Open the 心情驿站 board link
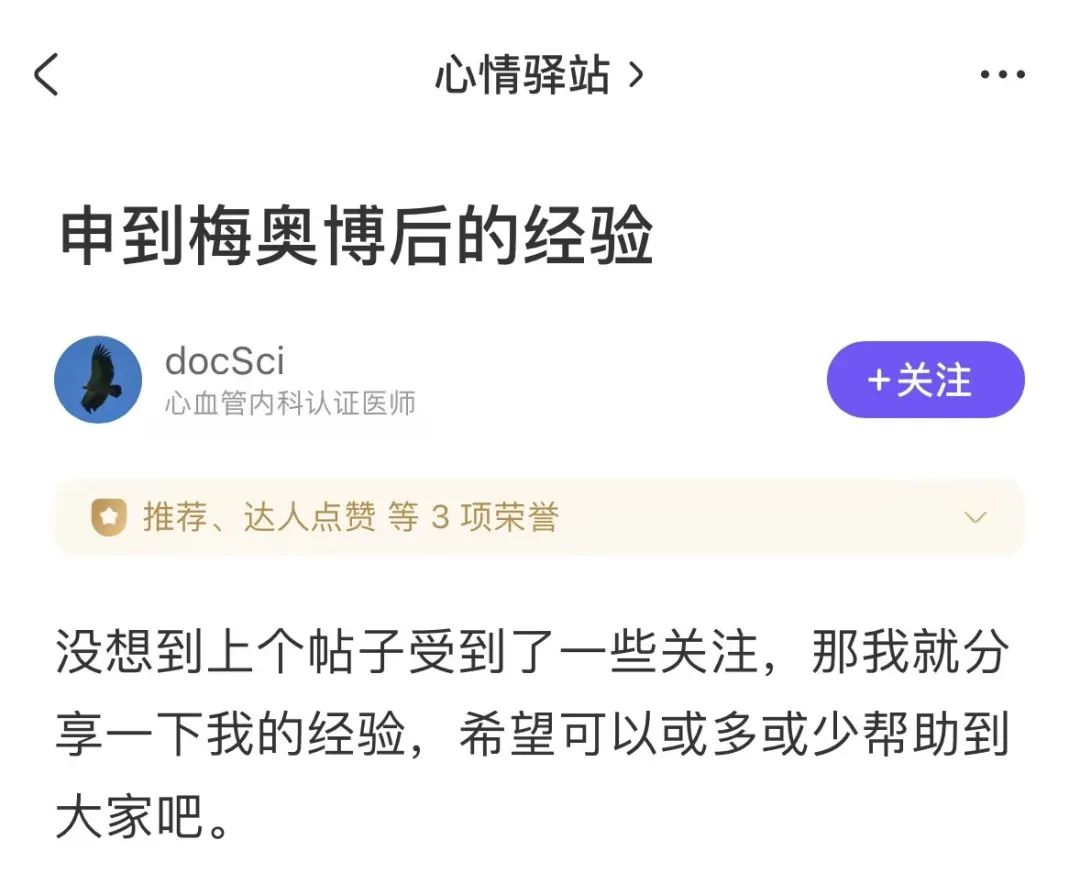 (538, 76)
